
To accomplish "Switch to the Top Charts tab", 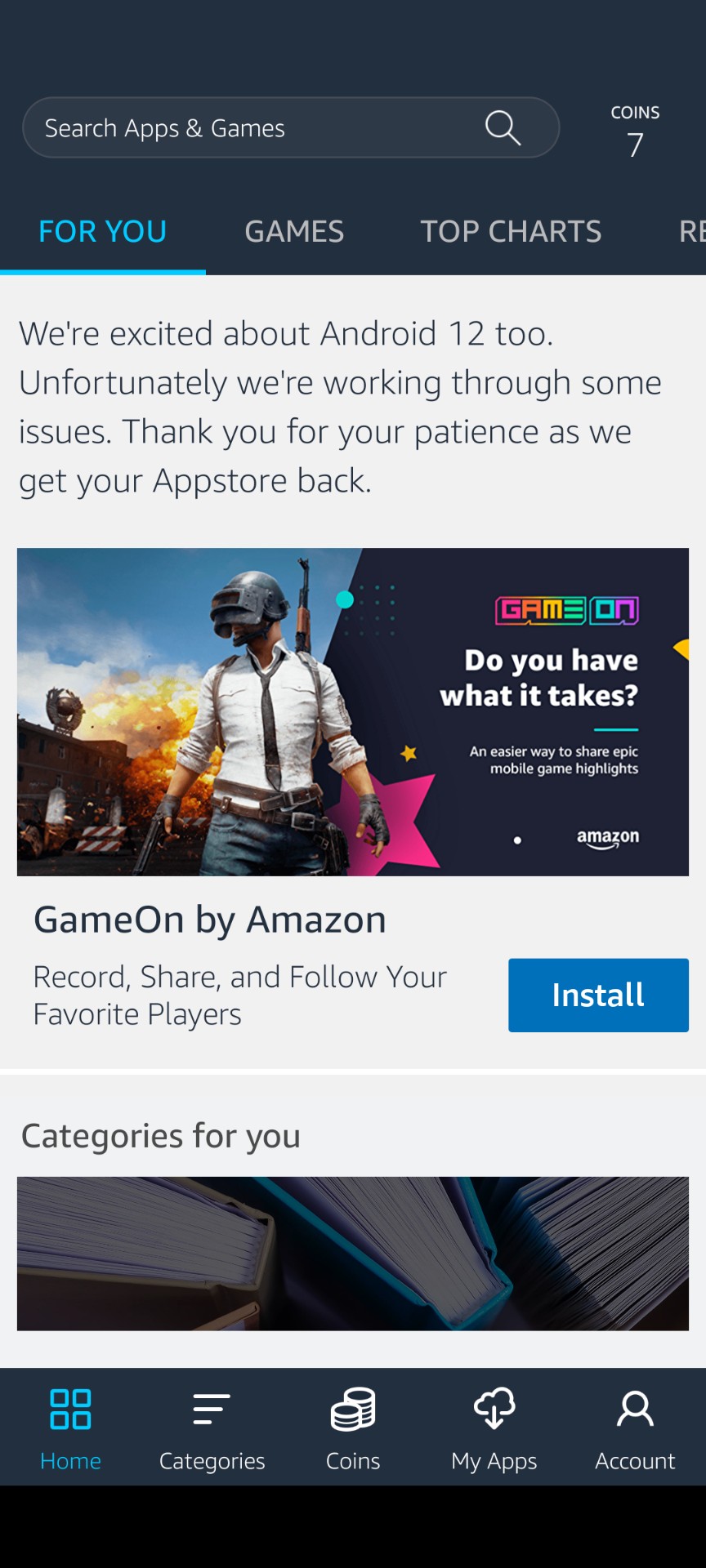I will pyautogui.click(x=511, y=231).
